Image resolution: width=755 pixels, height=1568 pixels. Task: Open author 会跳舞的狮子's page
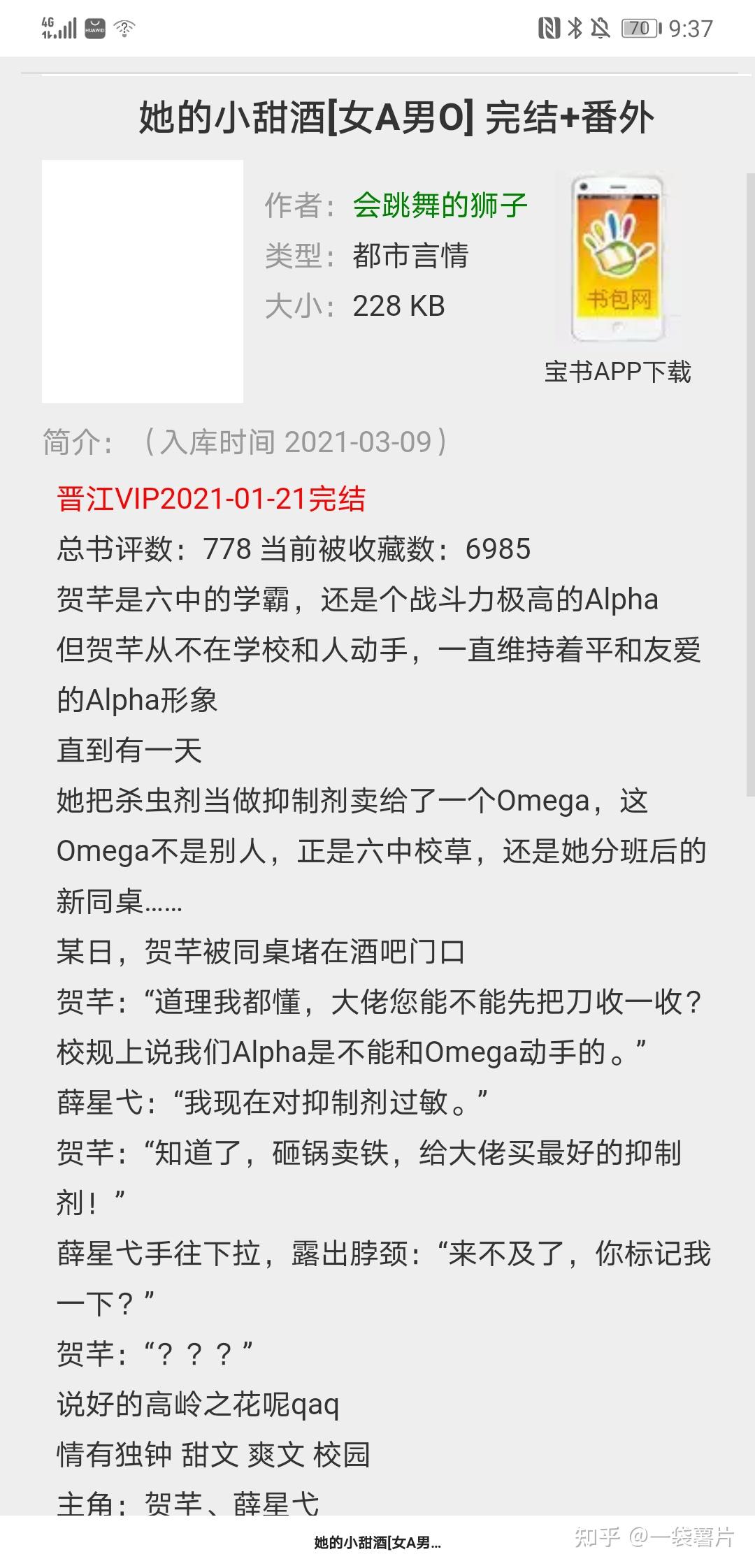[x=440, y=205]
